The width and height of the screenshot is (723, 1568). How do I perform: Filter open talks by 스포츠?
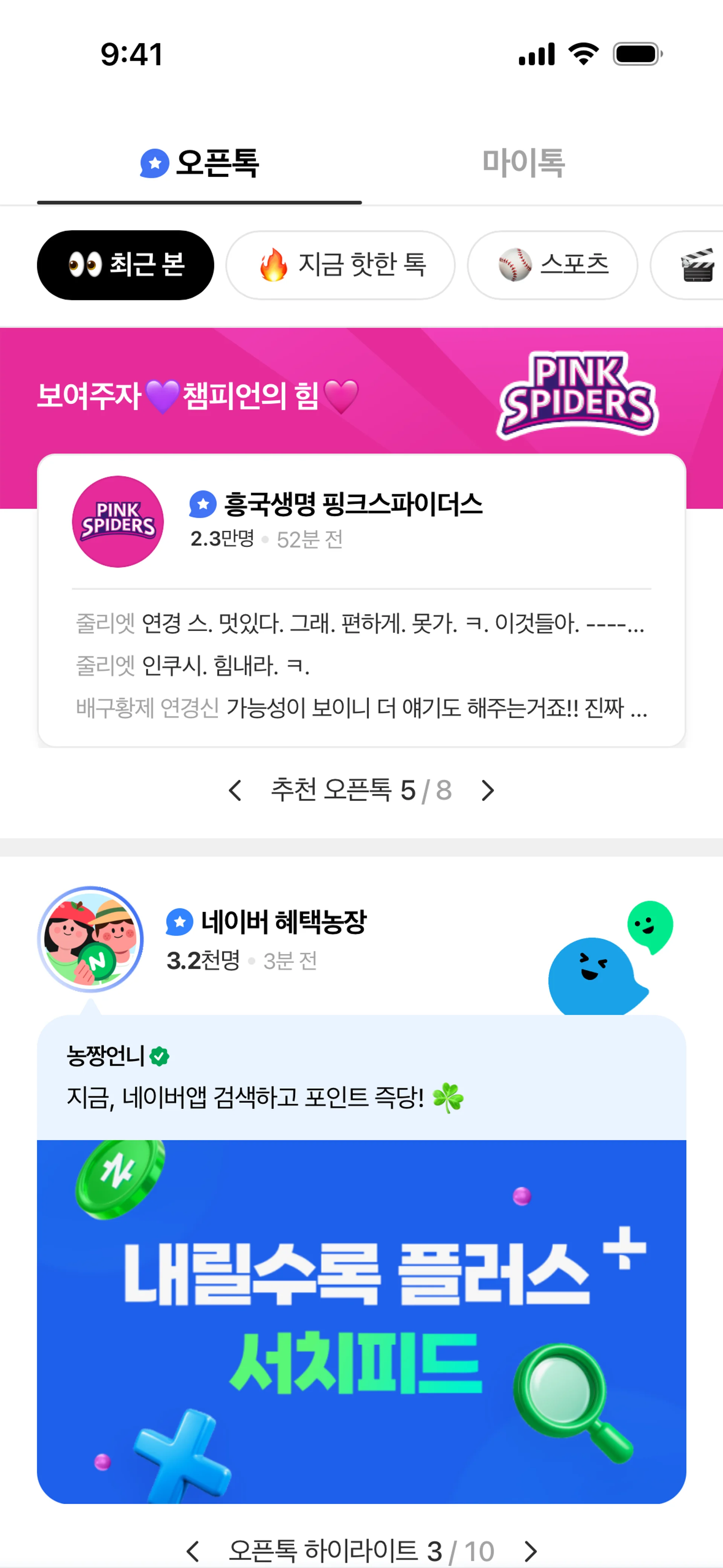(x=552, y=265)
